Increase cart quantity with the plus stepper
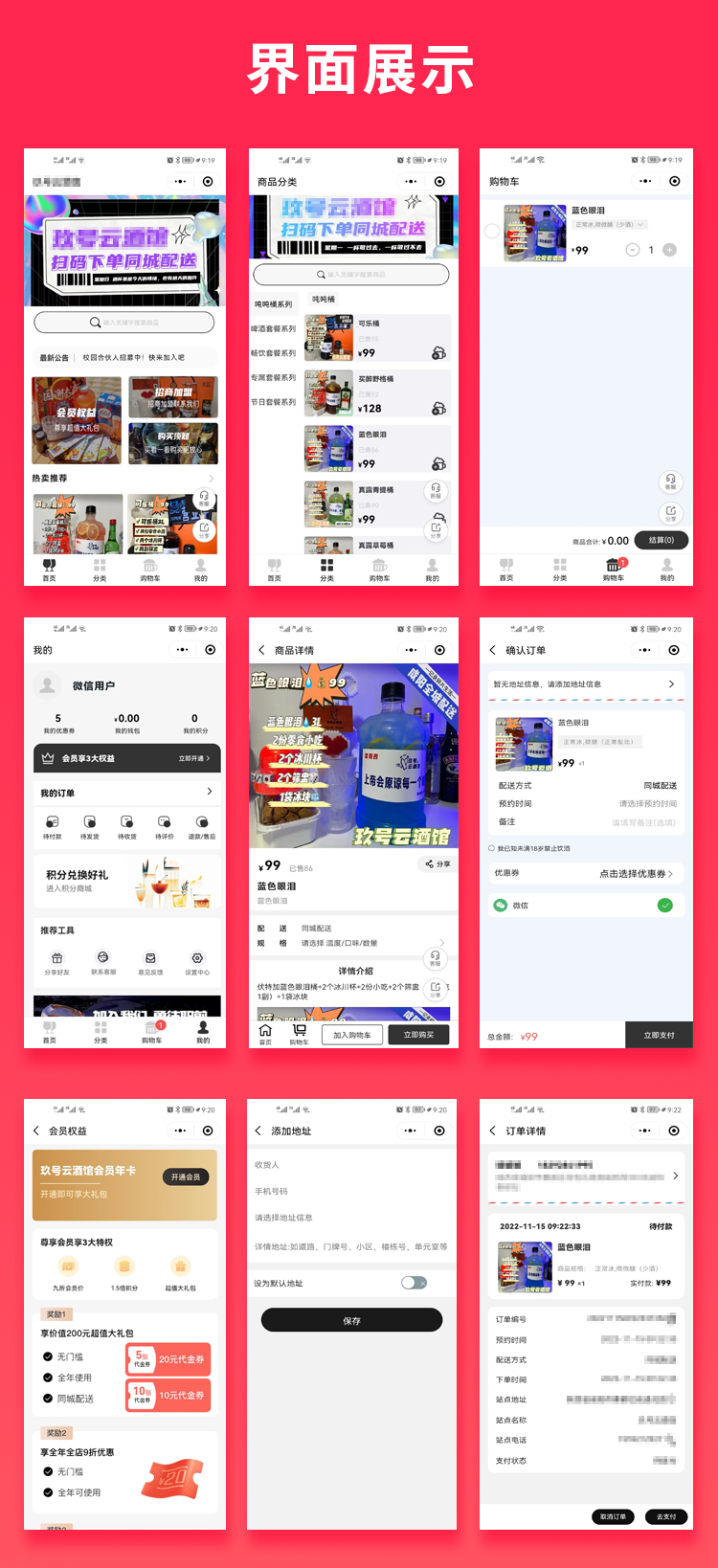The width and height of the screenshot is (718, 1568). pyautogui.click(x=669, y=249)
